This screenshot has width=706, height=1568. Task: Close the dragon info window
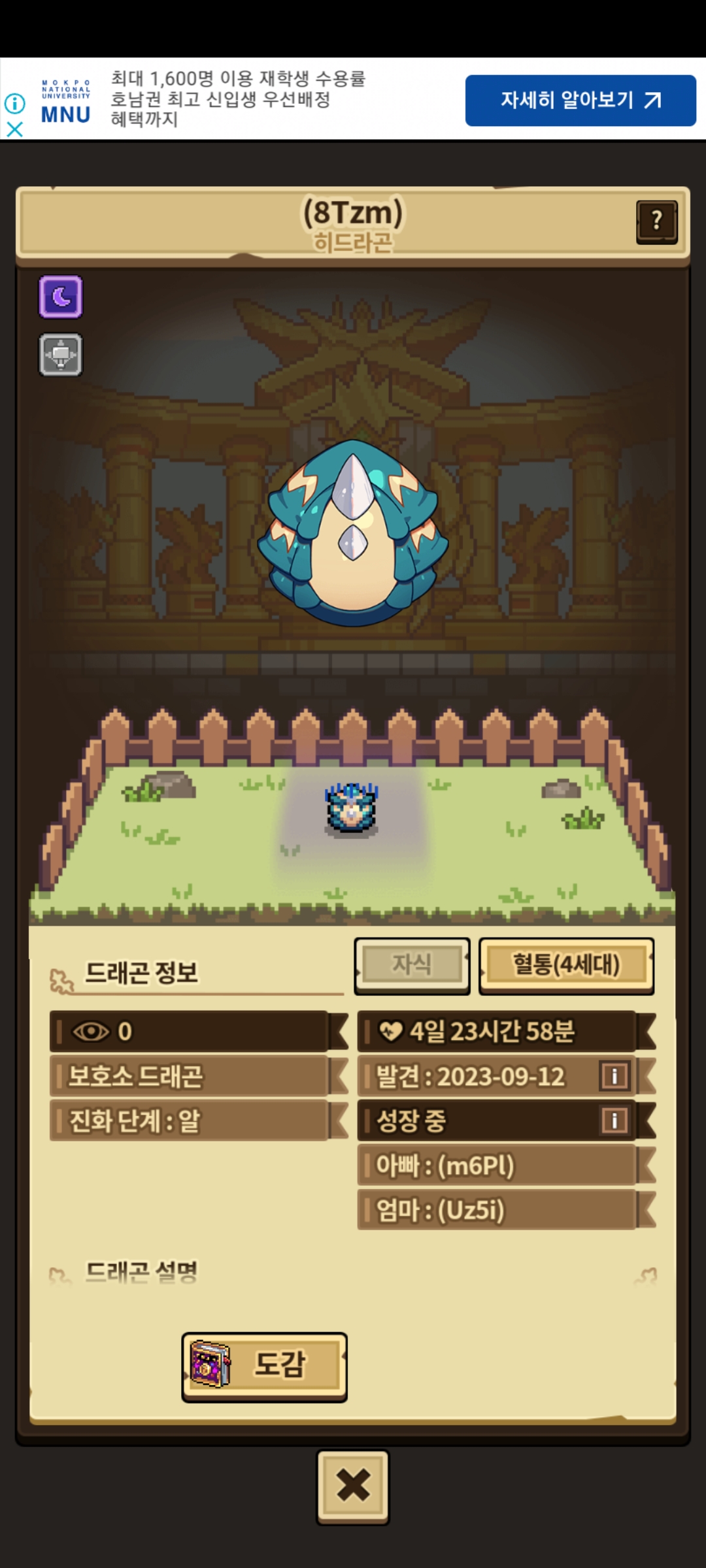point(353,1485)
